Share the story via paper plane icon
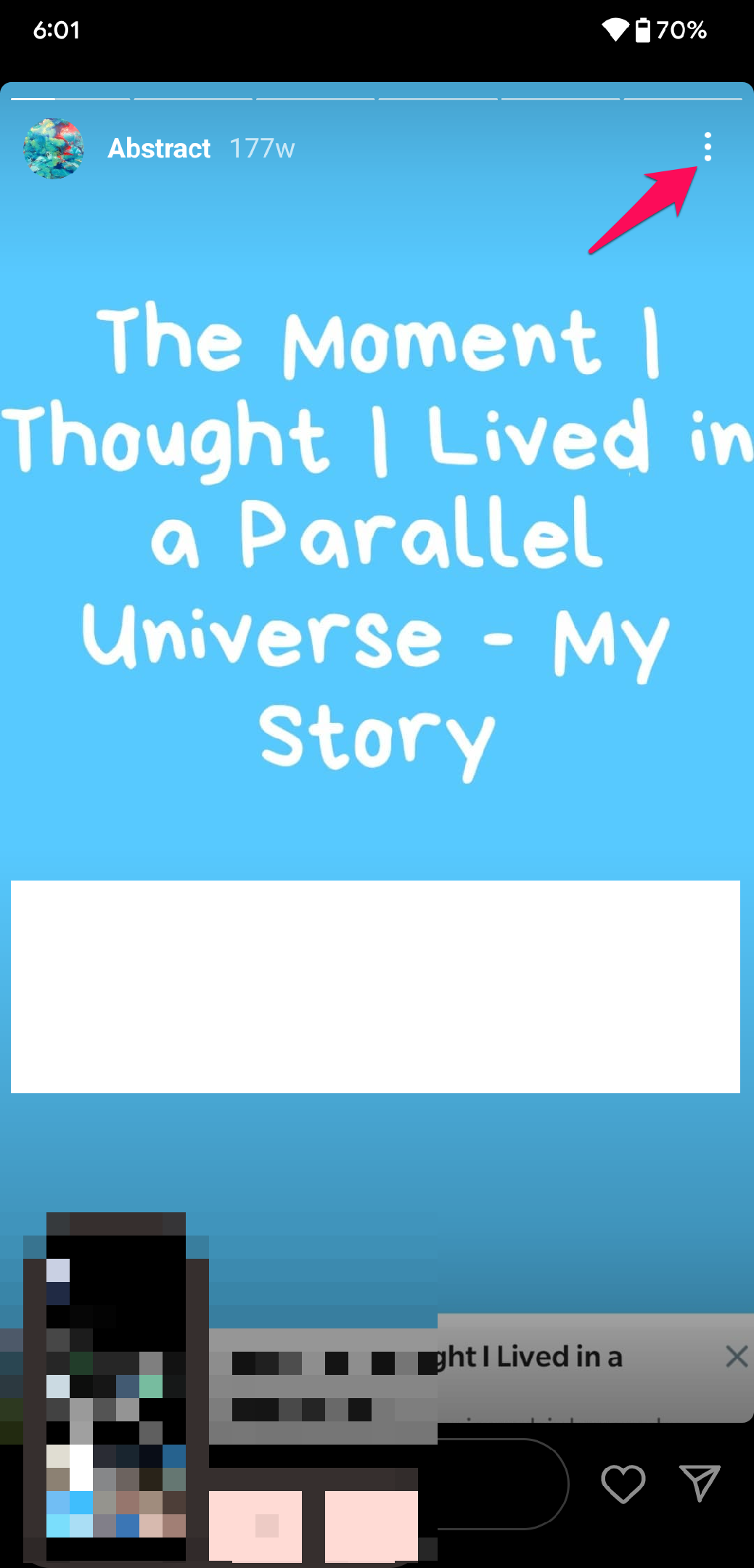This screenshot has width=754, height=1568. (699, 1482)
